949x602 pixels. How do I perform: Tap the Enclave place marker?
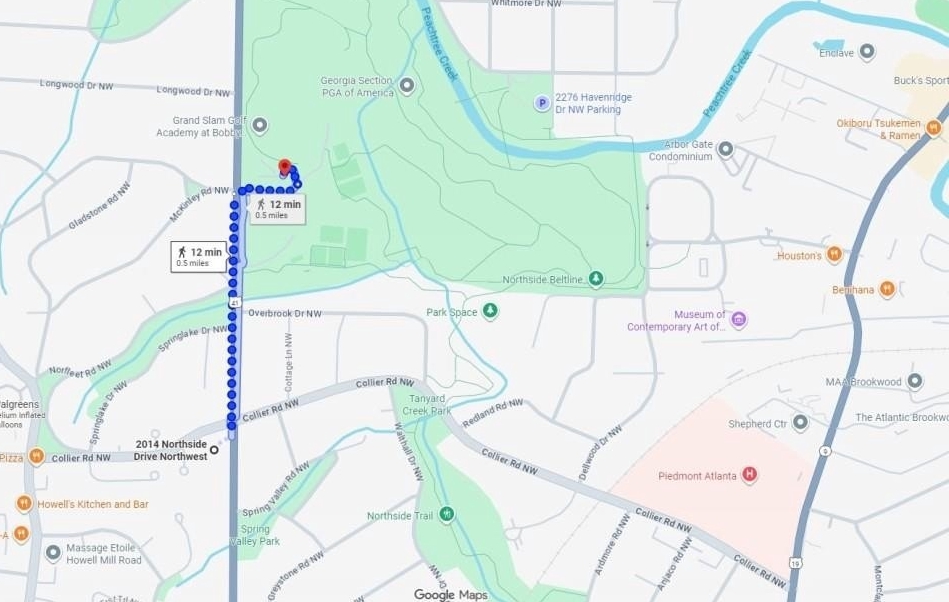tap(867, 52)
